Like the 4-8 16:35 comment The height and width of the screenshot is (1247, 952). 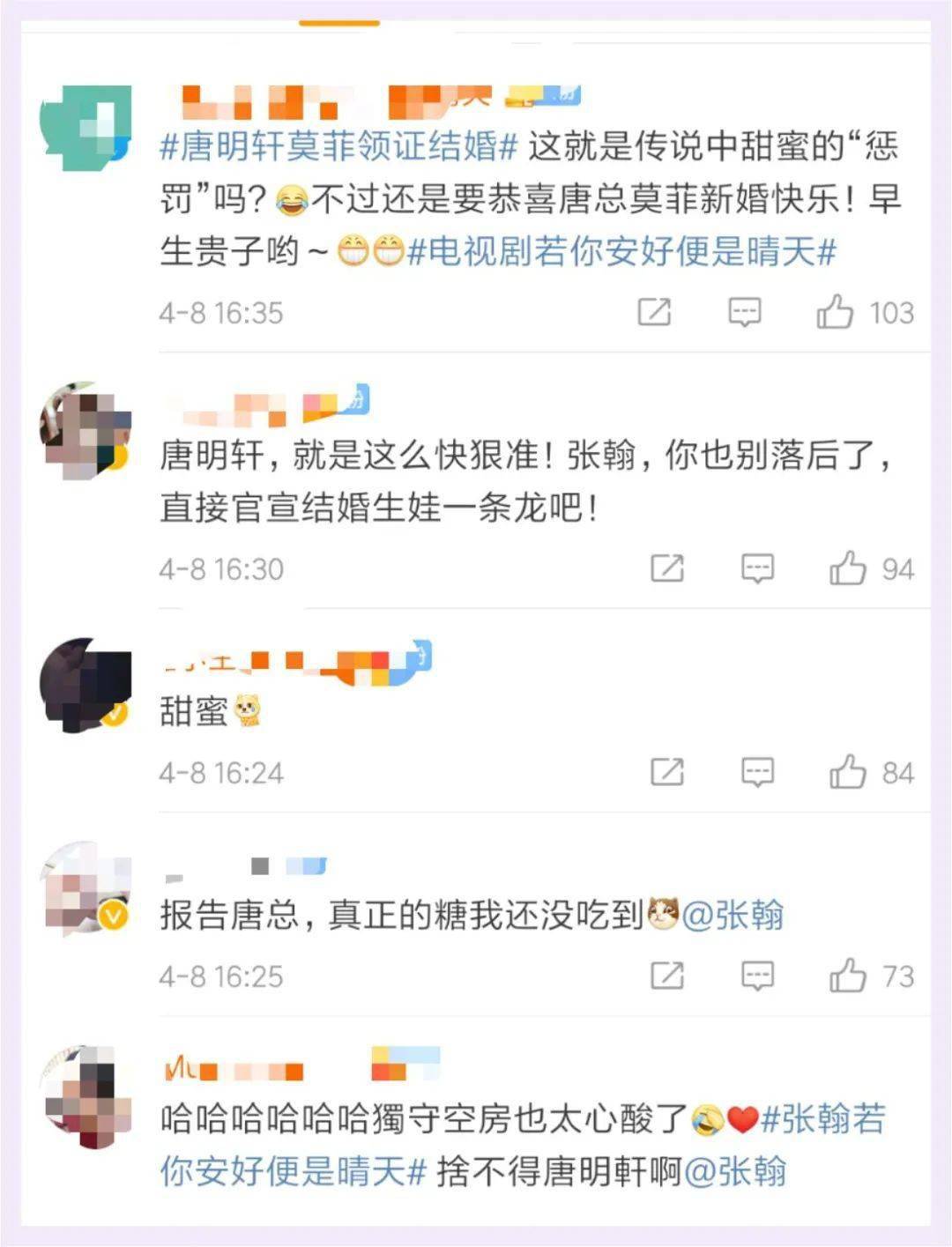[834, 312]
